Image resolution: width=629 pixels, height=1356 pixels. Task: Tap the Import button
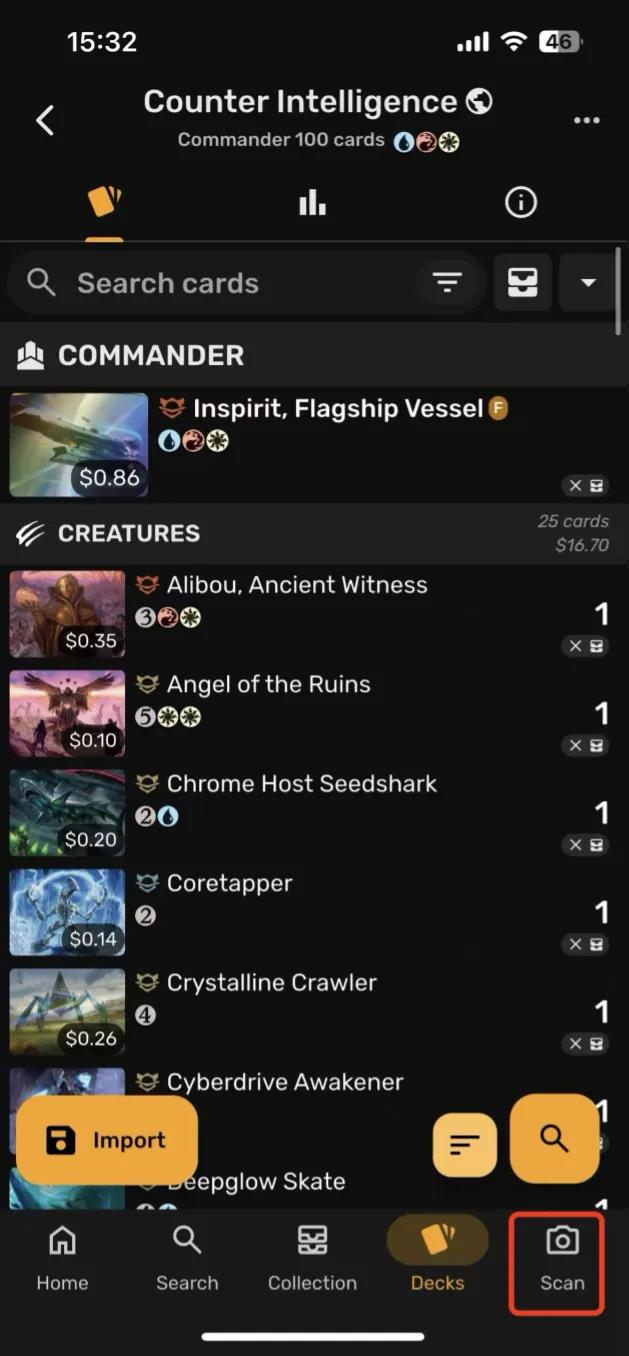pyautogui.click(x=107, y=1140)
